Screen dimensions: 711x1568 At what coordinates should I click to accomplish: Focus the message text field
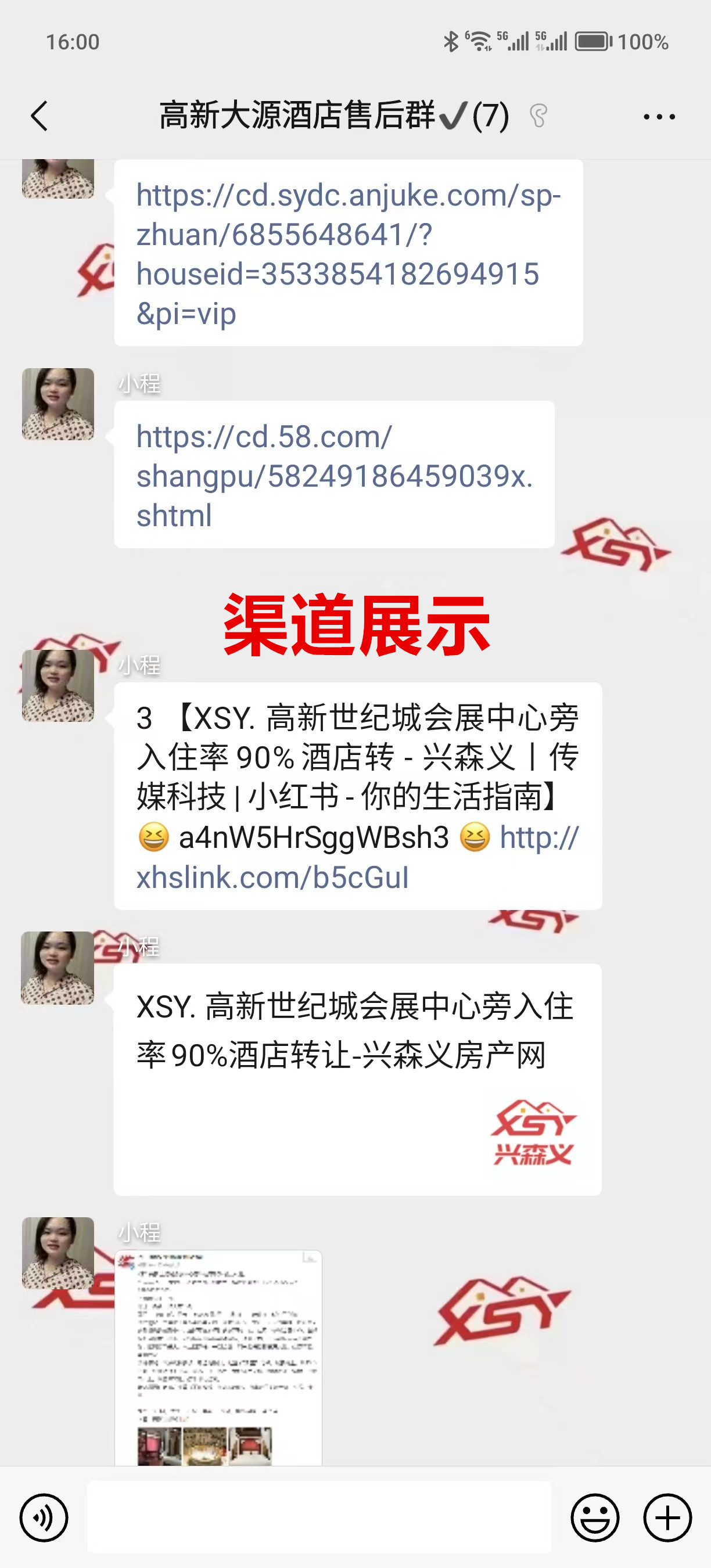tap(318, 1517)
